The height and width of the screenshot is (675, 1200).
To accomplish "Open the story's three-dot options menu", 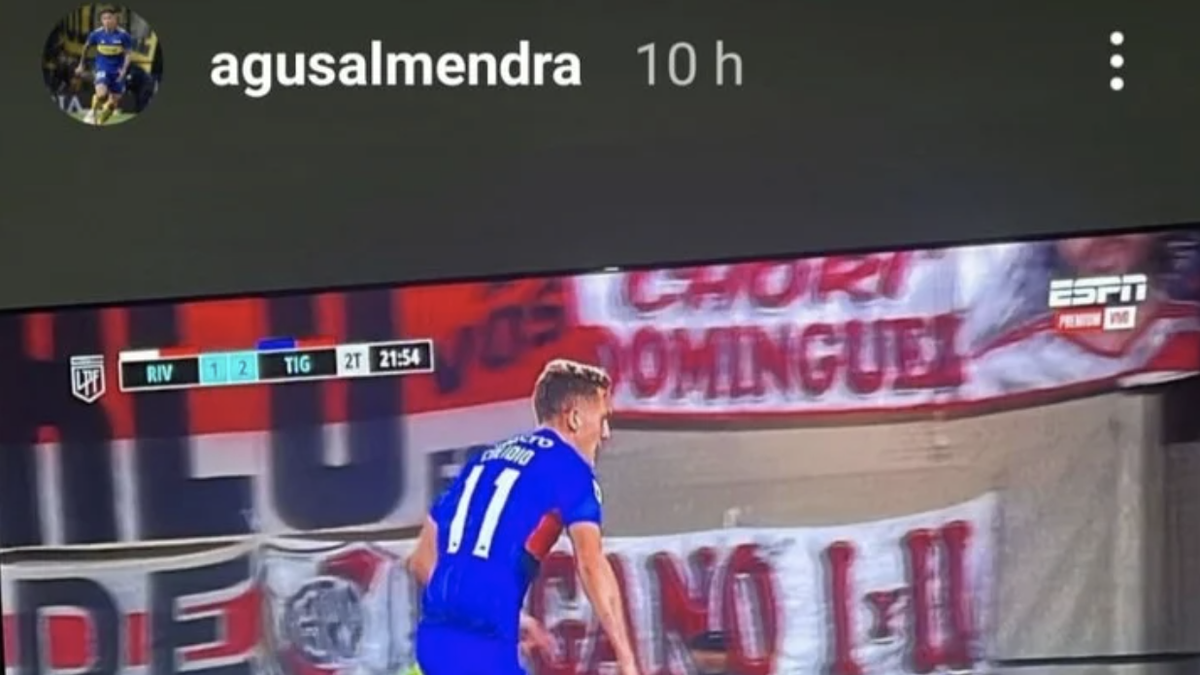I will [1116, 62].
